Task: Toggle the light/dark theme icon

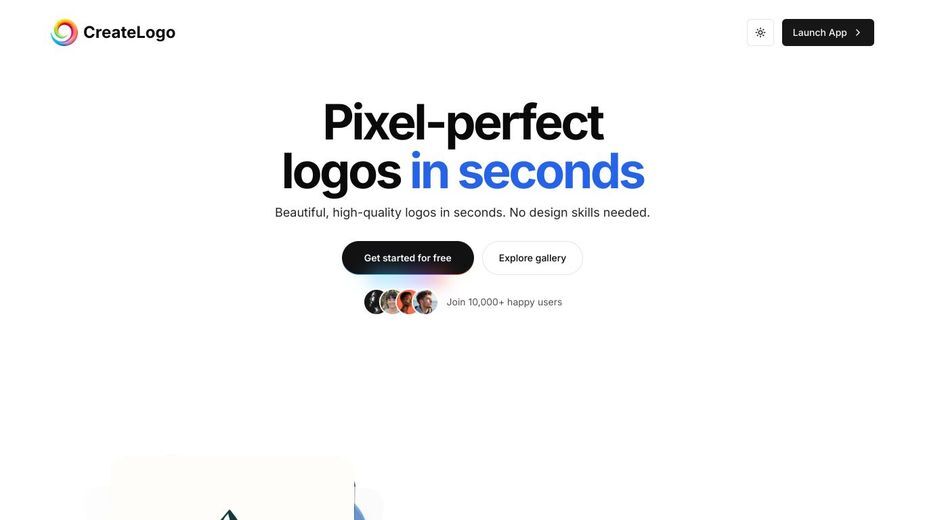Action: click(x=760, y=33)
